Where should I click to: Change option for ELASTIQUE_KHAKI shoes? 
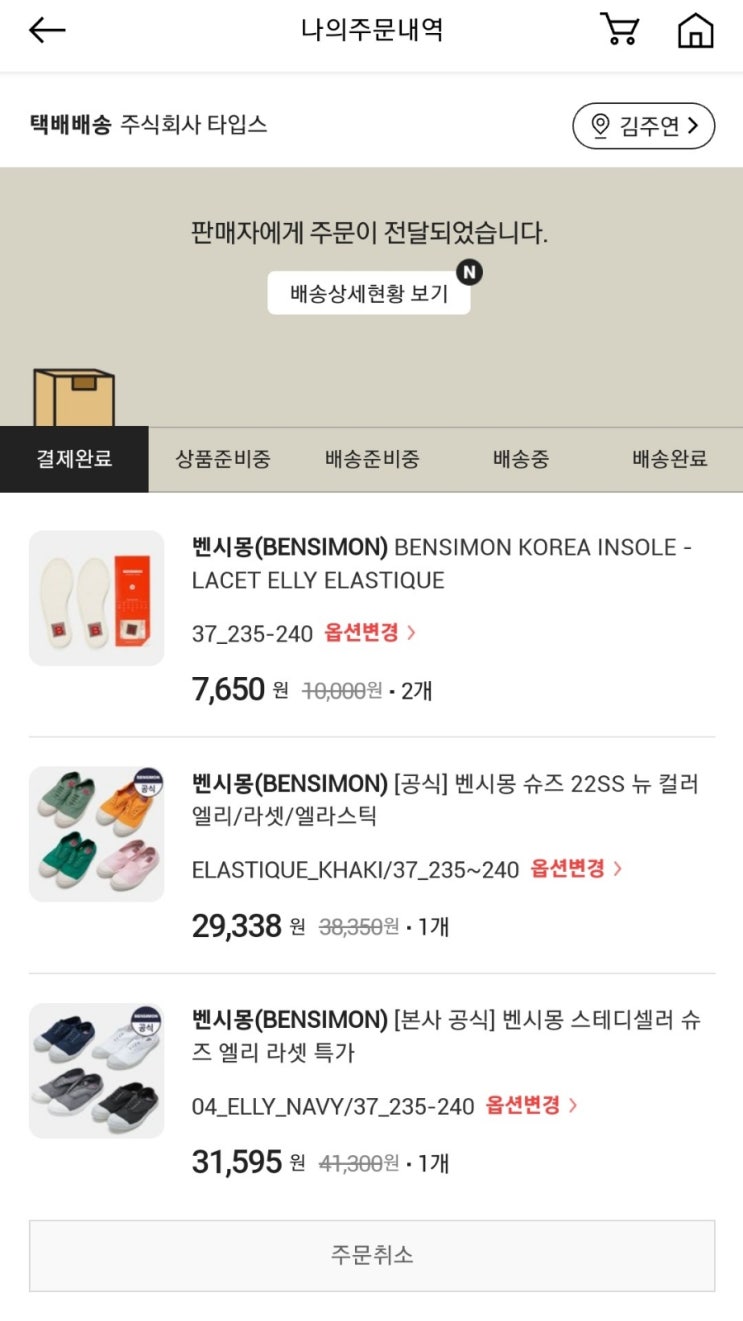pos(577,869)
